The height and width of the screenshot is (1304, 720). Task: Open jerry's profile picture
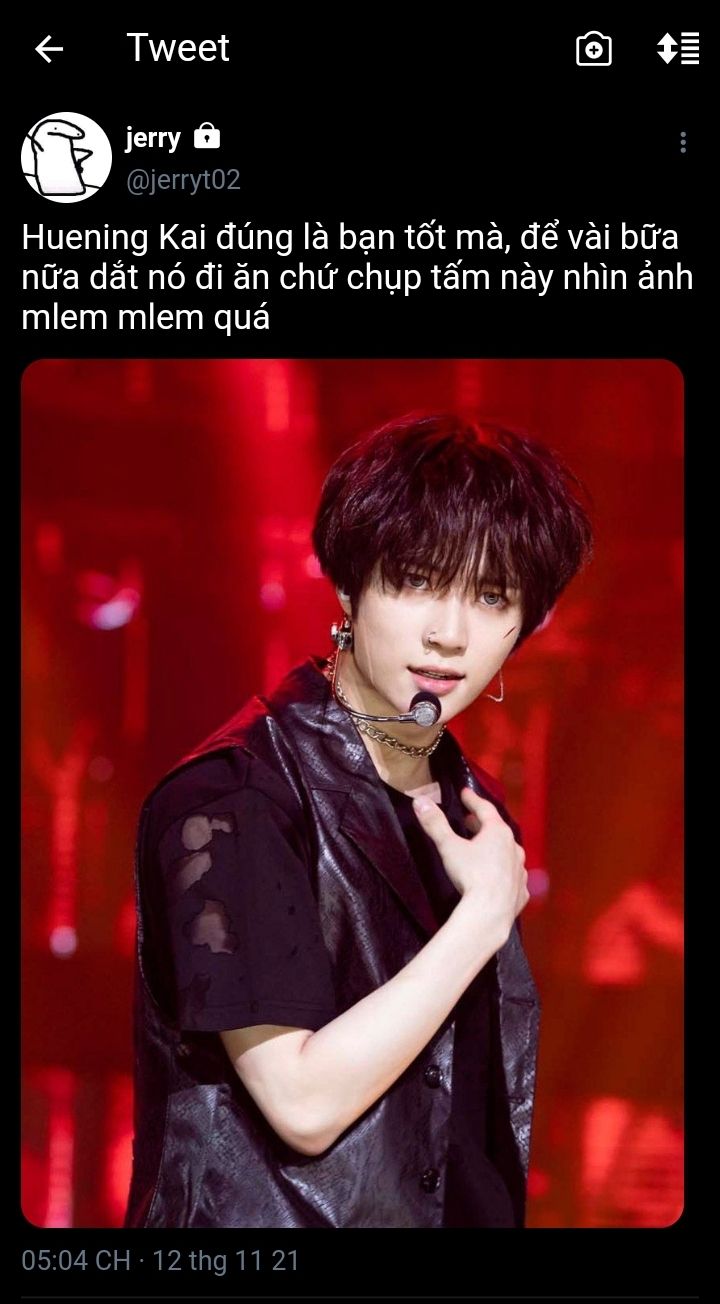tap(66, 158)
